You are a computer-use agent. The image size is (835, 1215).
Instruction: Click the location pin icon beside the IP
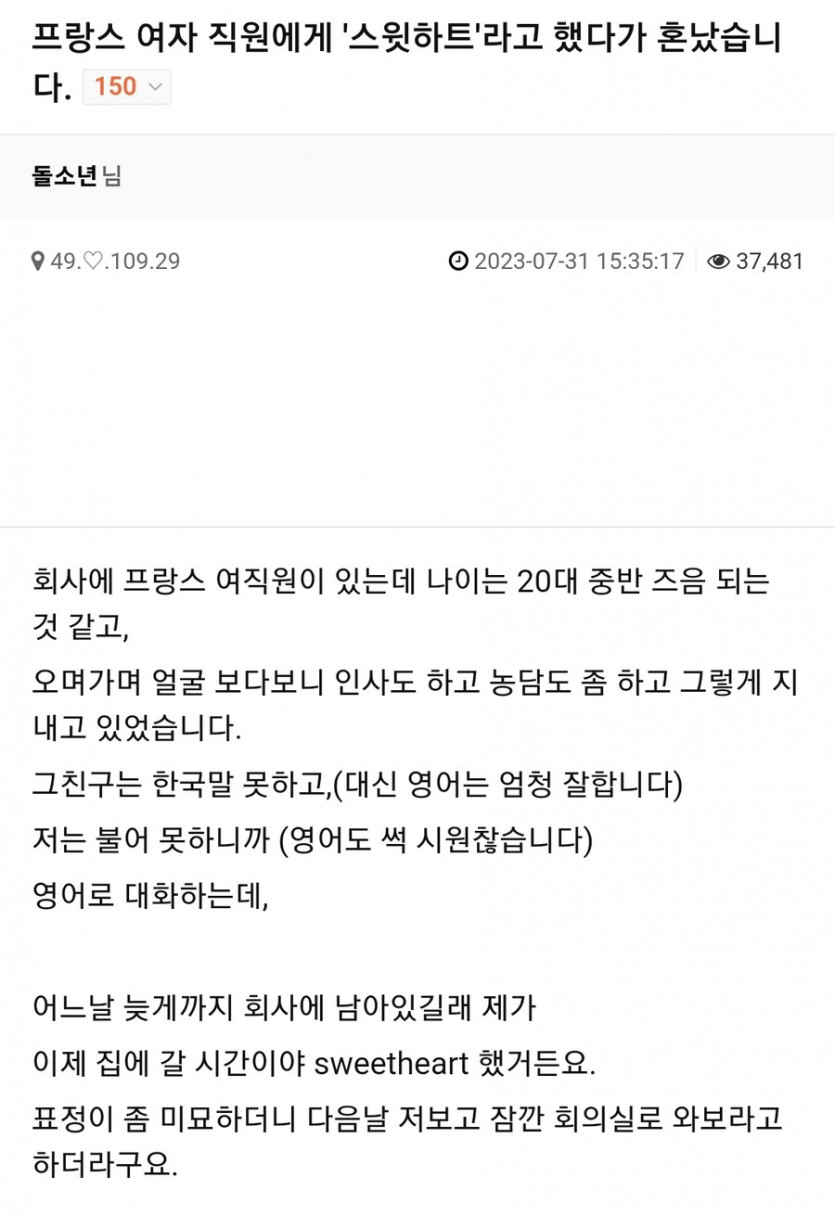[x=38, y=263]
